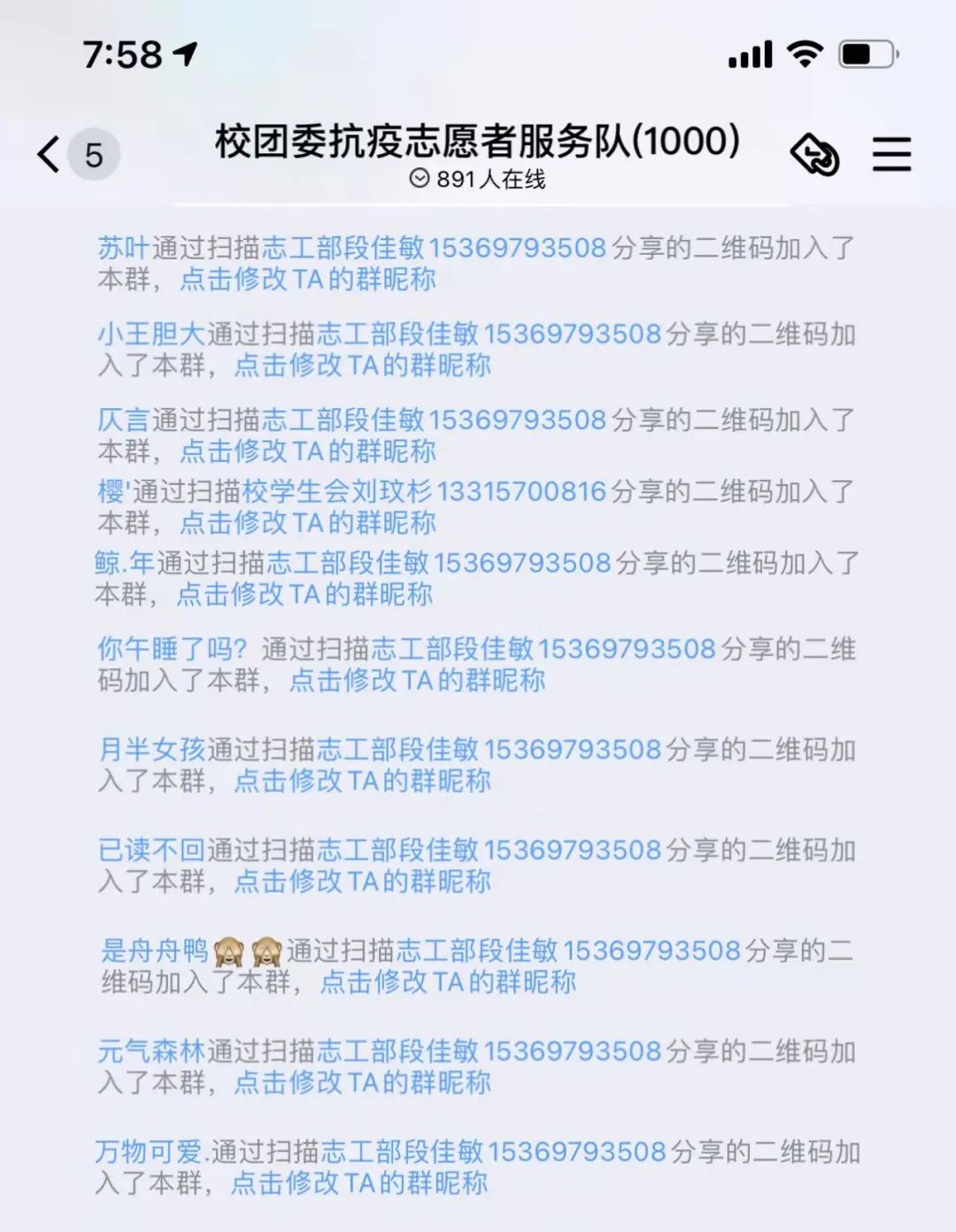Viewport: 956px width, 1232px height.
Task: Go back to the message list
Action: (50, 155)
